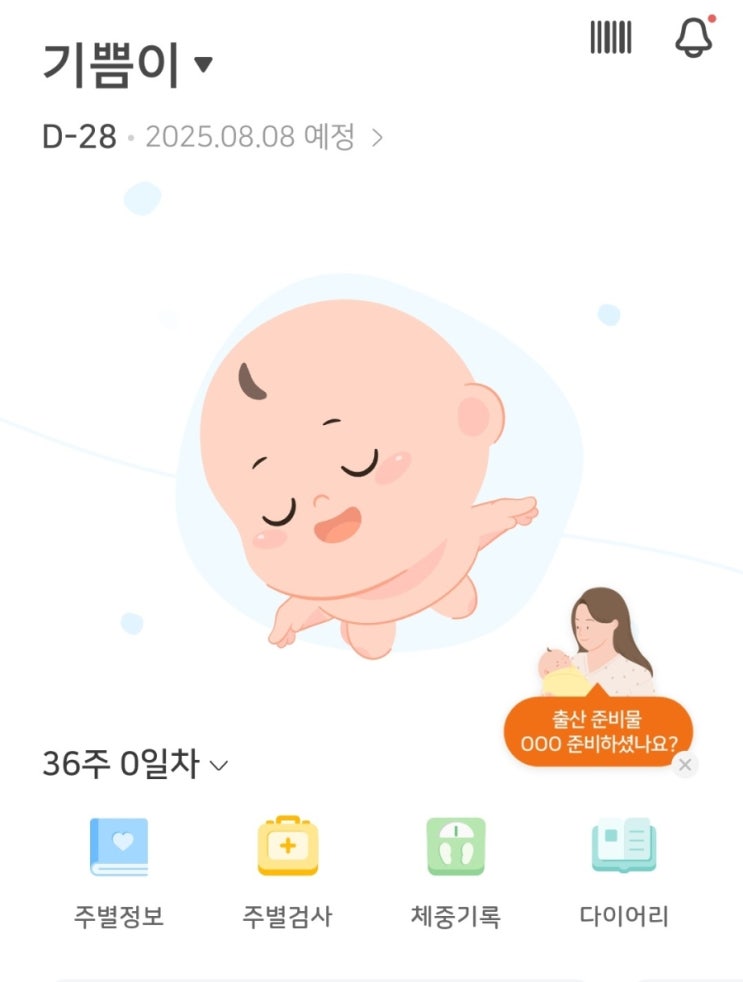Open the 기쁨이 baby name dropdown
743x982 pixels.
pos(128,64)
